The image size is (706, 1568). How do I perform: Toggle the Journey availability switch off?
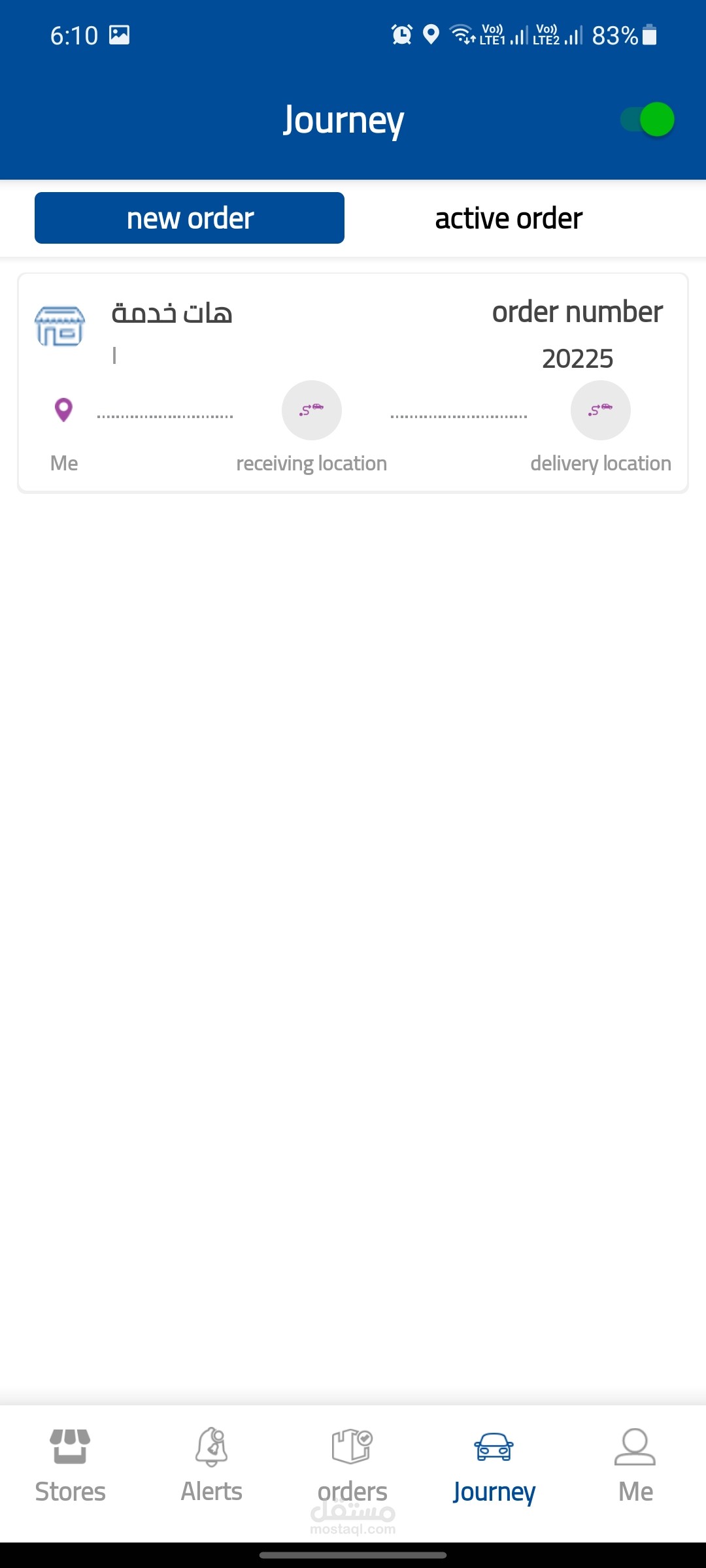click(647, 120)
